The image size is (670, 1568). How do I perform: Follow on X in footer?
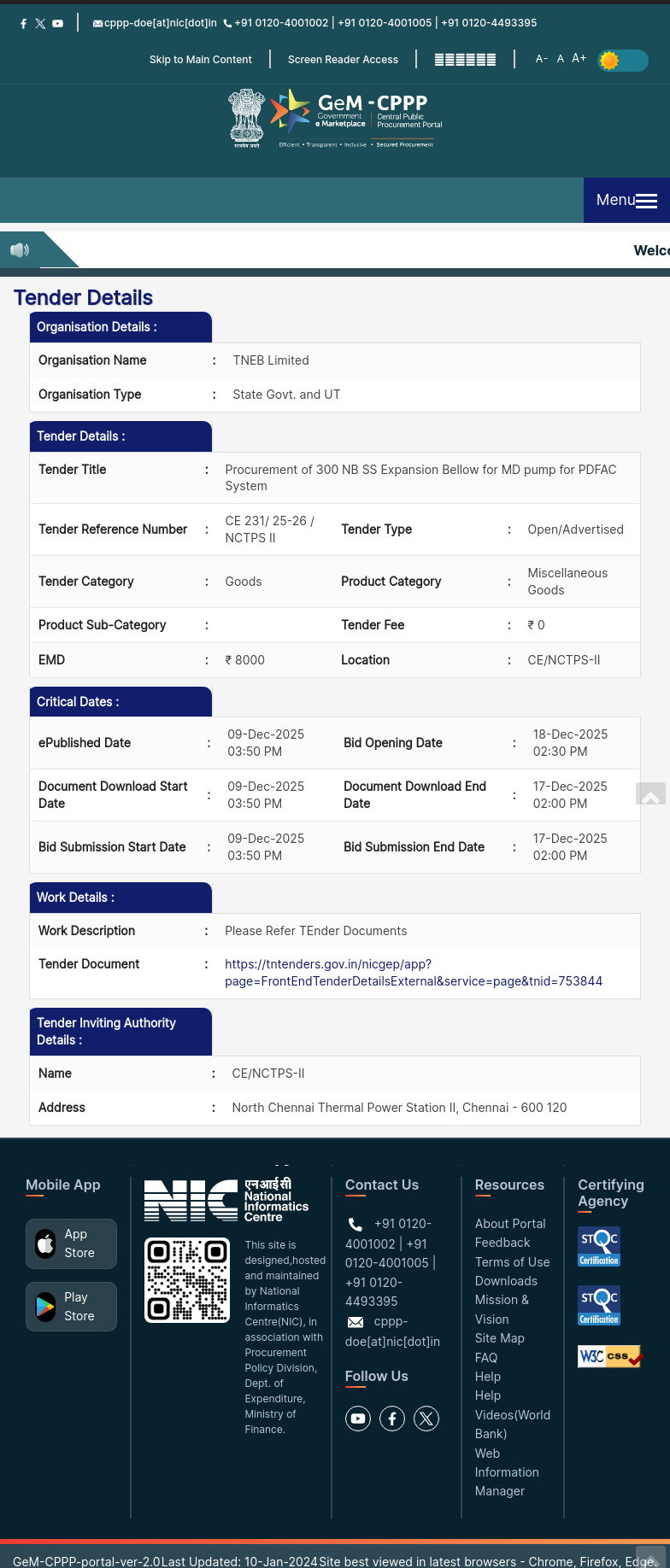(426, 1419)
